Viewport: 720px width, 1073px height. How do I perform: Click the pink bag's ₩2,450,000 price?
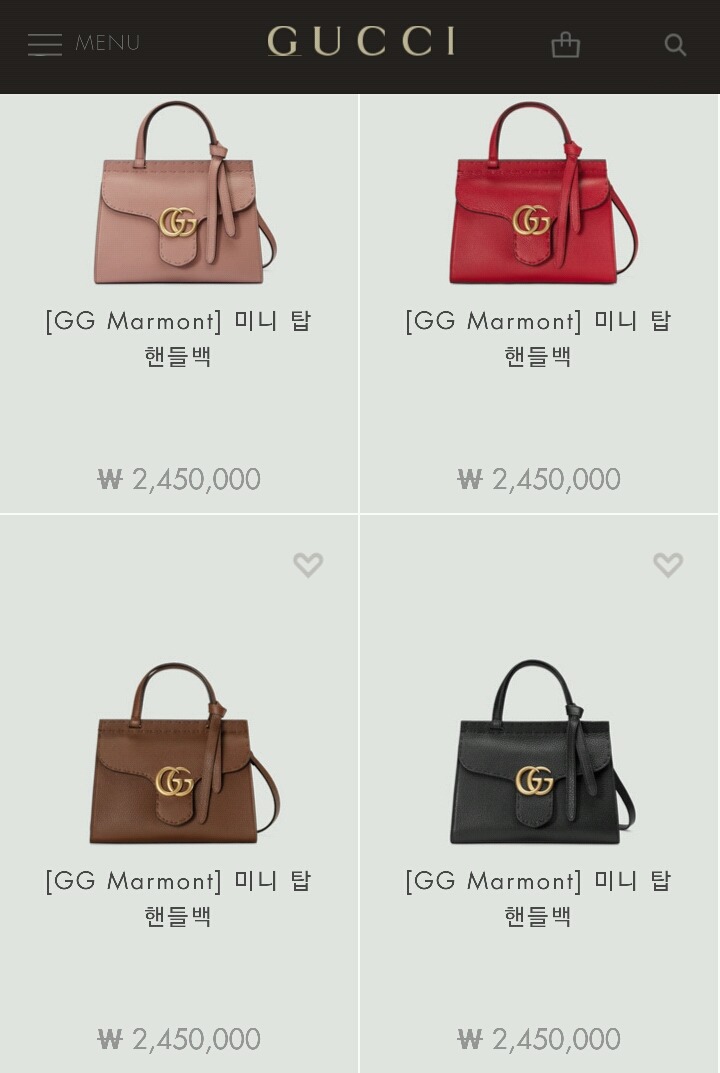point(178,479)
